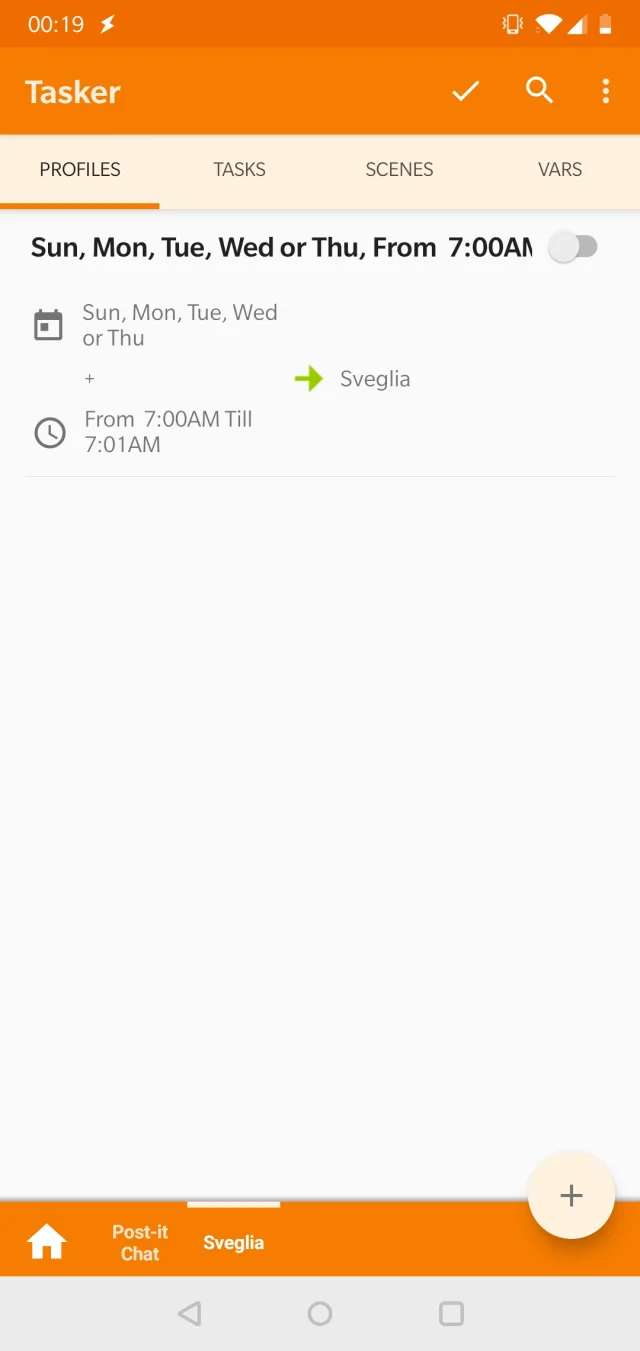Switch to the Tasks tab
Viewport: 640px width, 1351px height.
239,170
